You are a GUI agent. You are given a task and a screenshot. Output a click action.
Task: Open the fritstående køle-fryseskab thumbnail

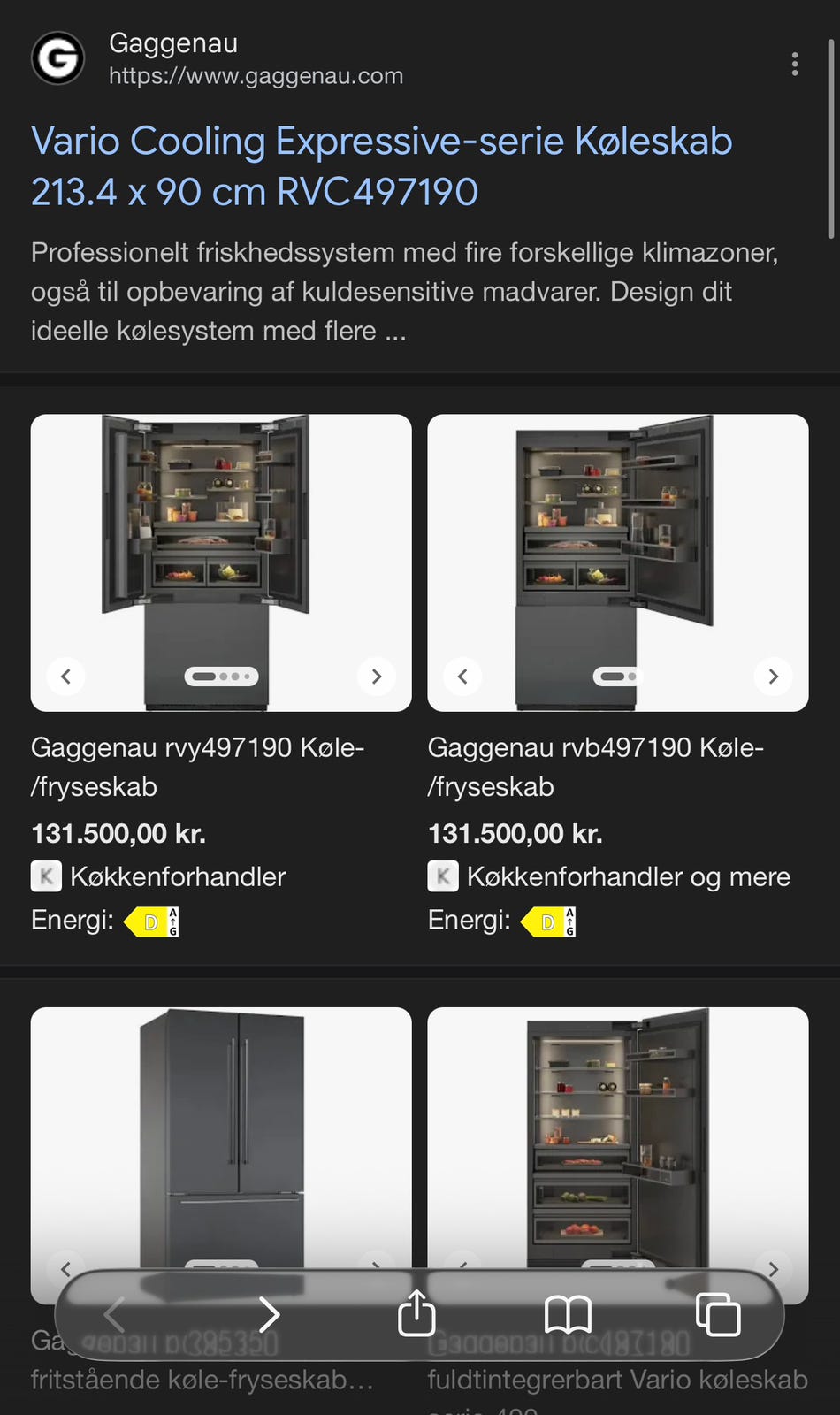(x=220, y=1132)
